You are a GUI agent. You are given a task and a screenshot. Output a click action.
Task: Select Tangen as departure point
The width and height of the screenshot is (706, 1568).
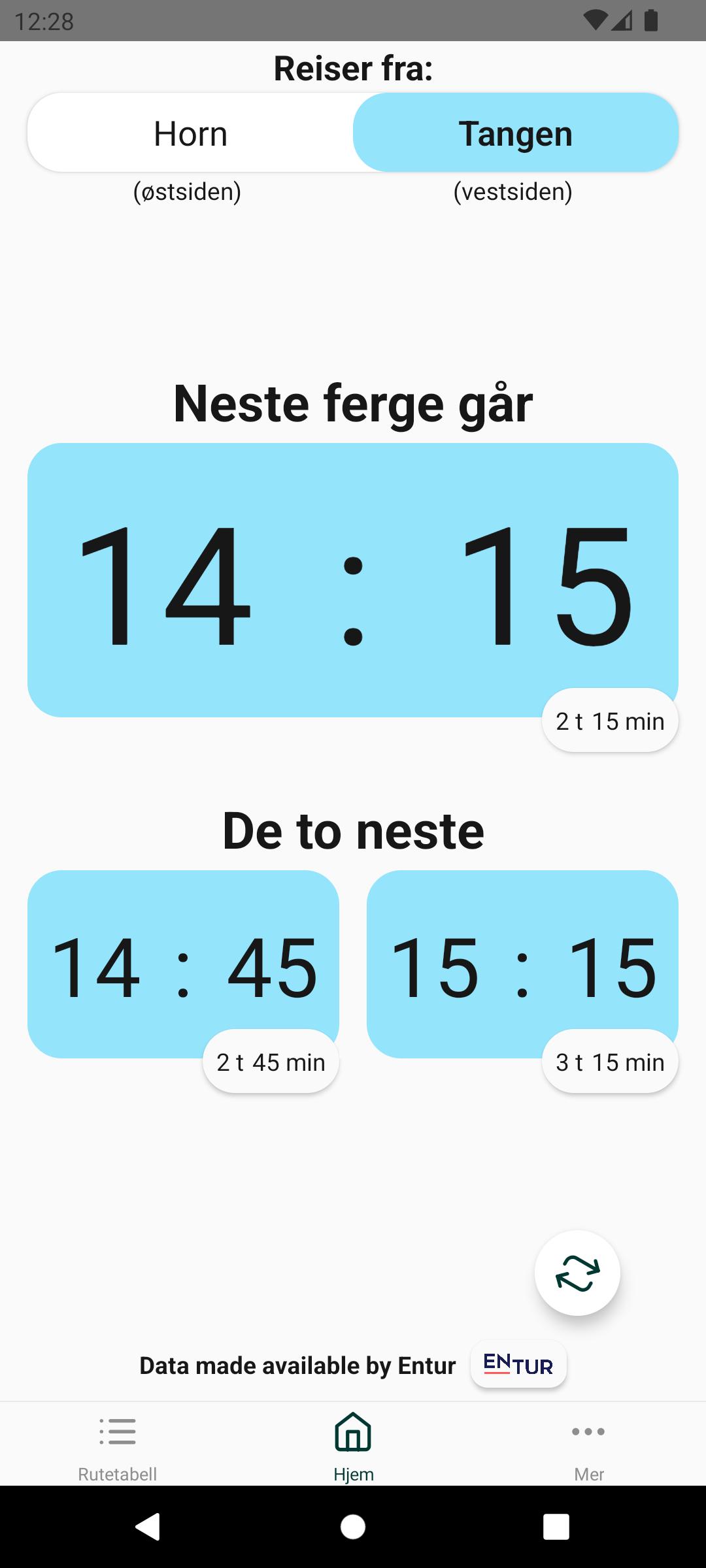(515, 133)
